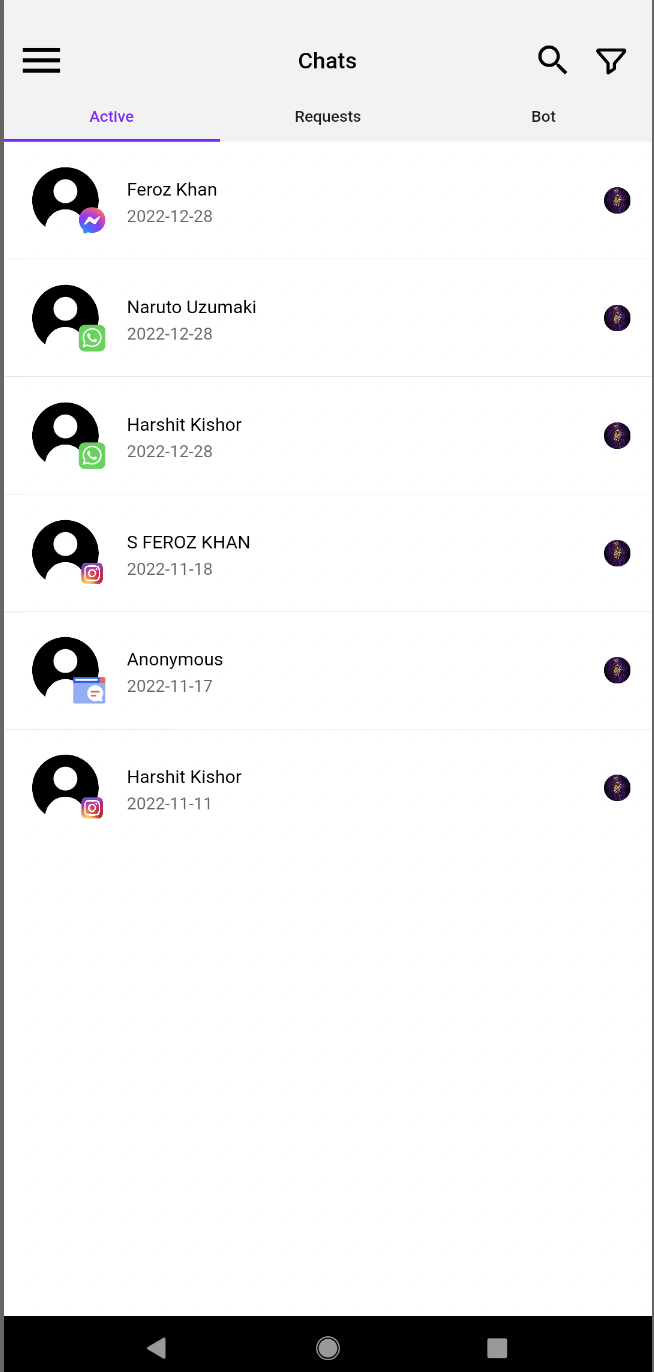
Task: Open Harshit Kishor's Instagram chat from 2022-11-11
Action: 300,789
